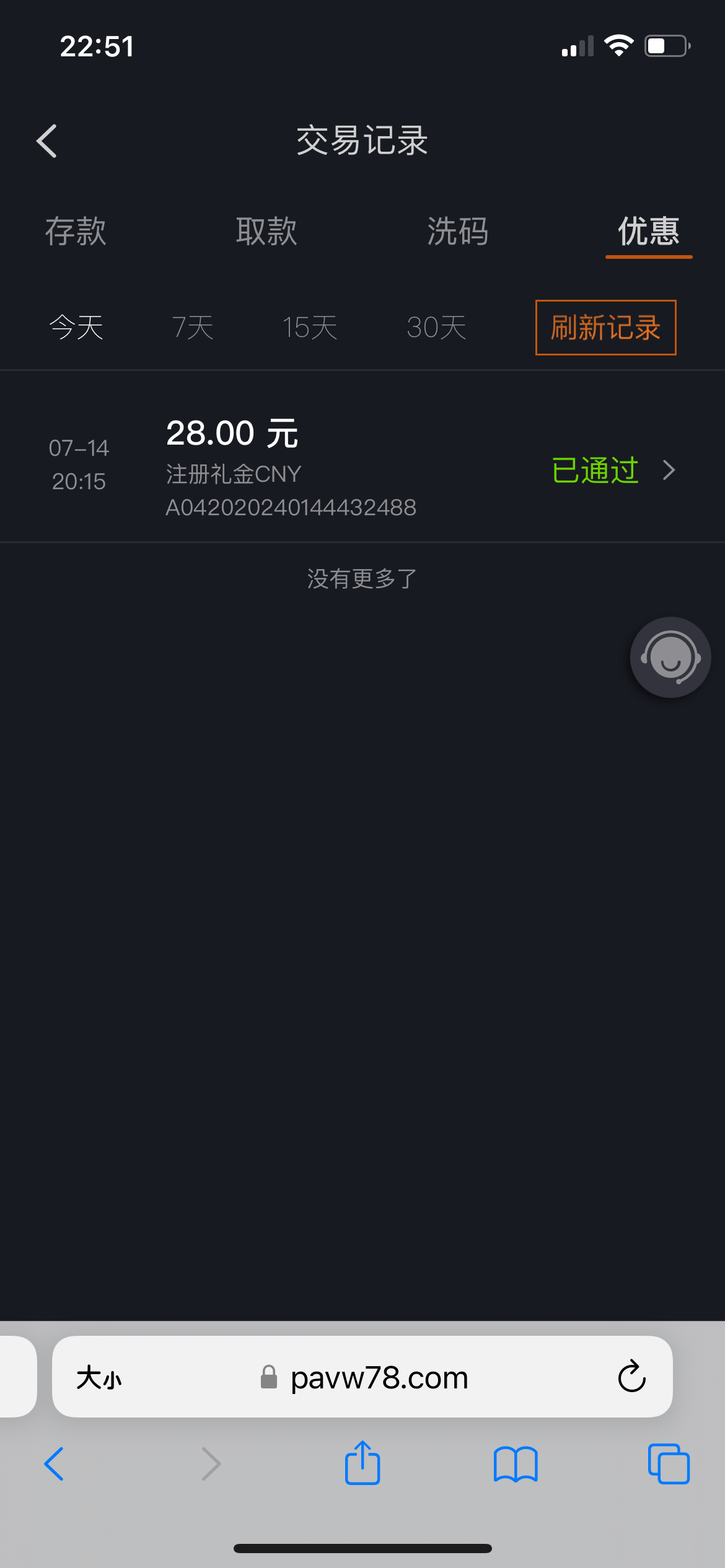Open Safari bookmarks
Viewport: 725px width, 1568px height.
coord(516,1464)
